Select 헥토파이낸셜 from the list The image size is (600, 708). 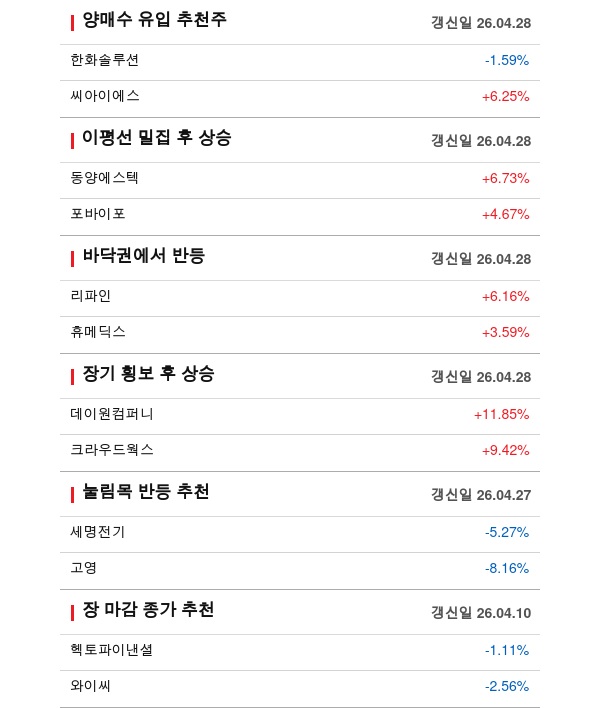pyautogui.click(x=112, y=650)
